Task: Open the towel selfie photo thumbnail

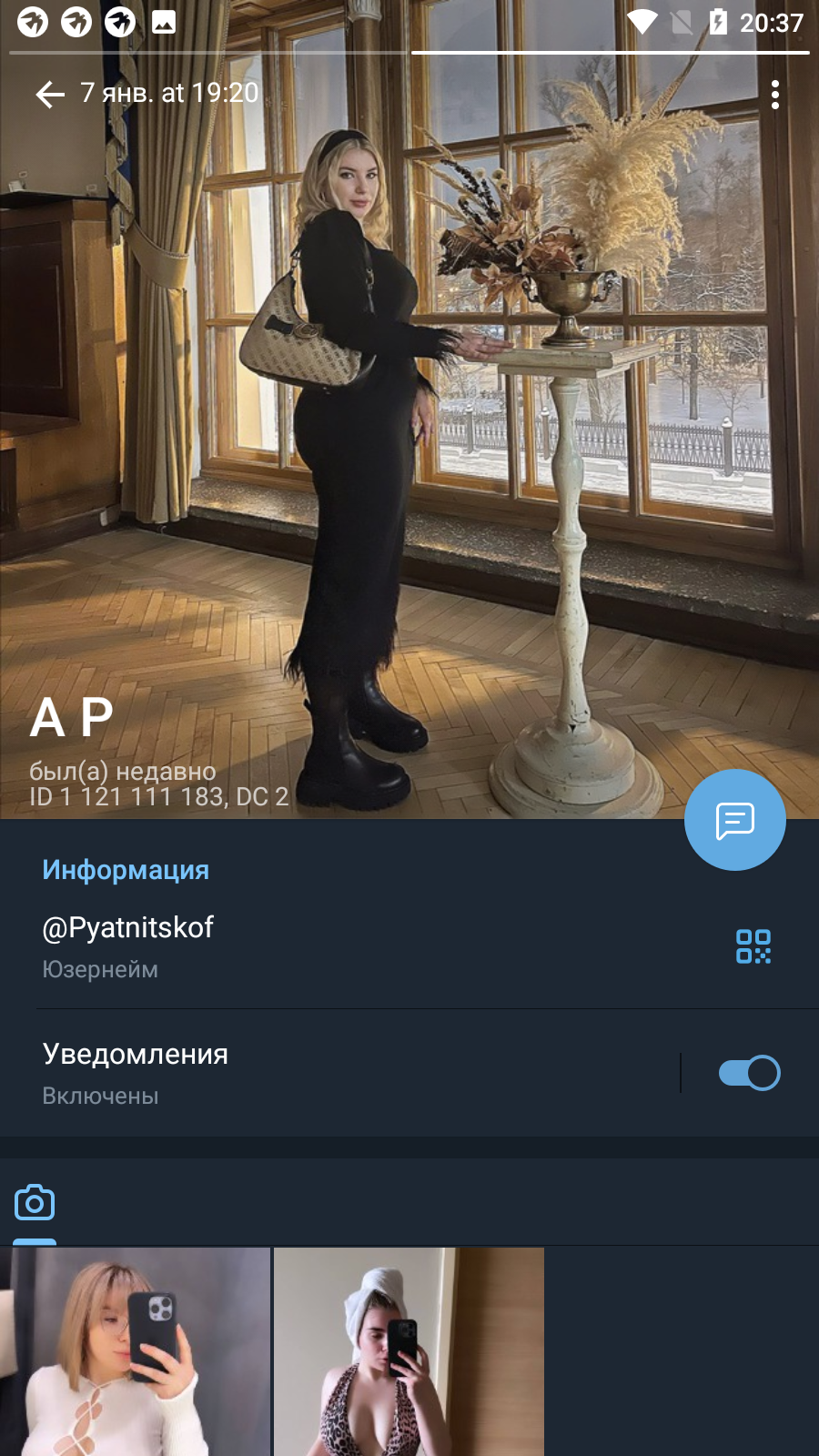Action: pos(409,1352)
